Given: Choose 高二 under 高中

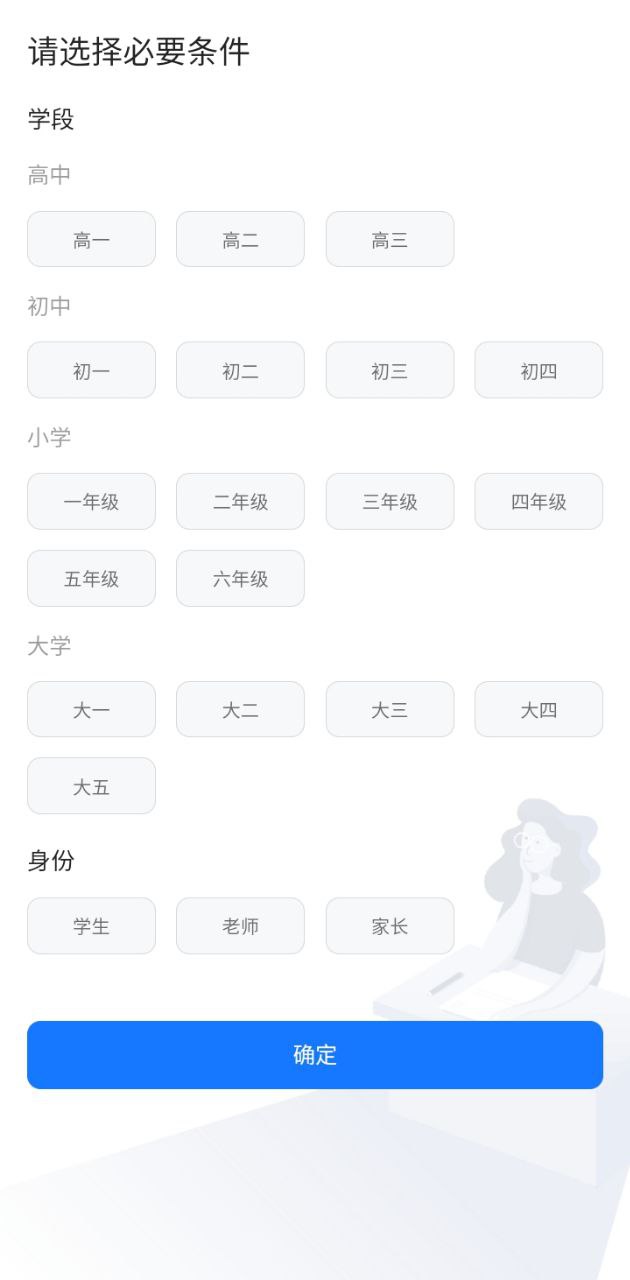Looking at the screenshot, I should [240, 240].
